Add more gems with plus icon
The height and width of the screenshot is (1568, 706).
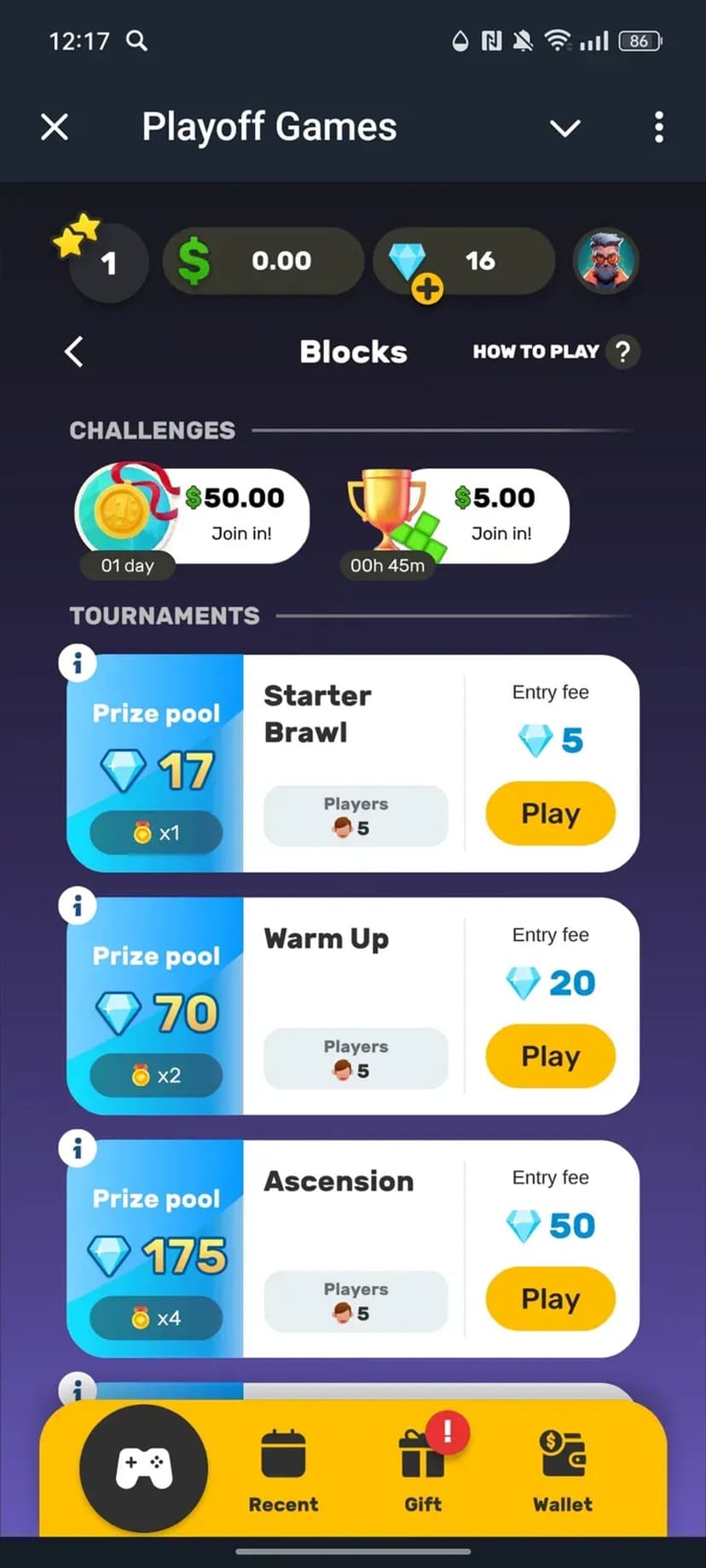pos(427,289)
